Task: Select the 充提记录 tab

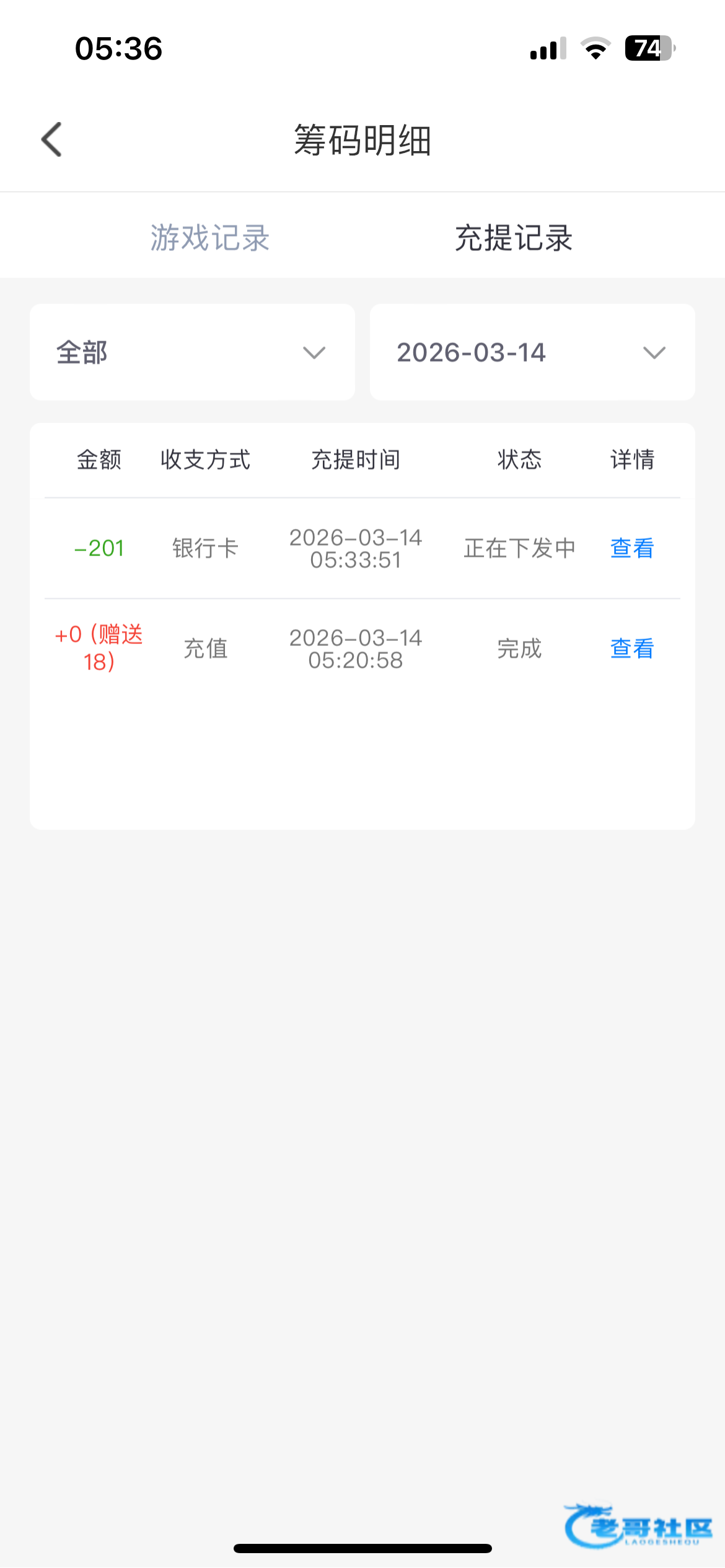Action: [514, 238]
